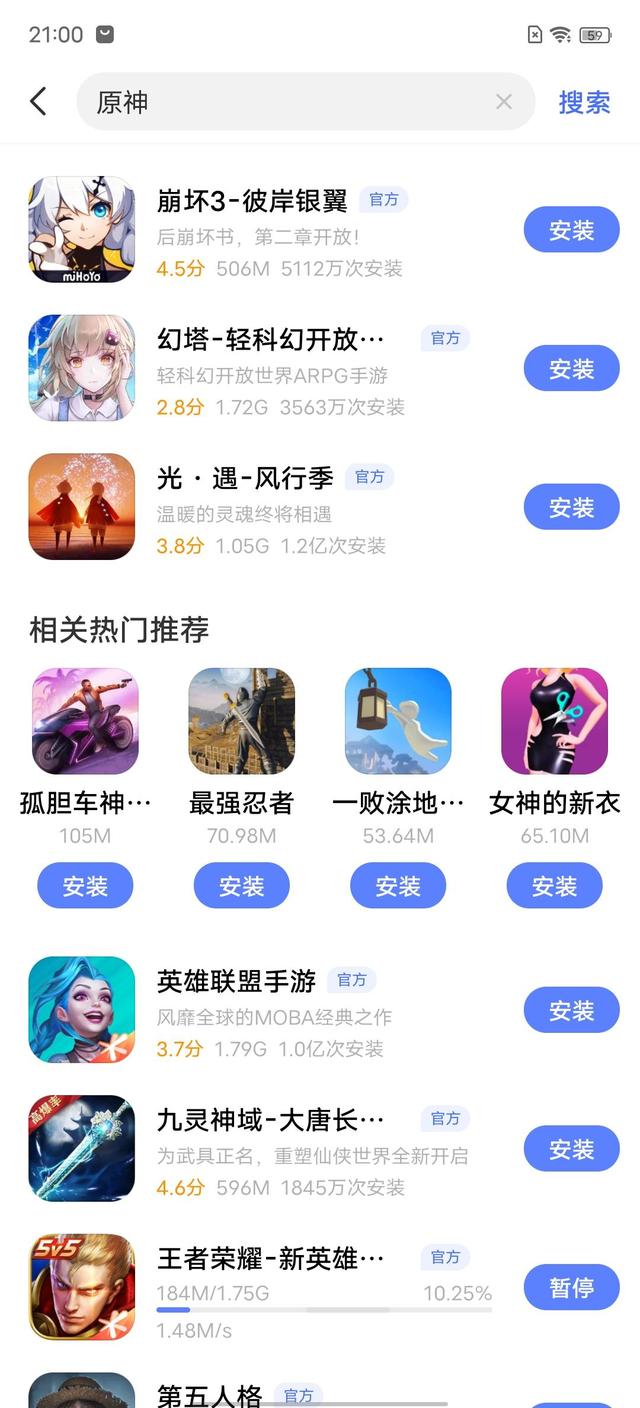This screenshot has width=640, height=1408.
Task: Pause the 王者荣耀 download
Action: click(x=571, y=1289)
